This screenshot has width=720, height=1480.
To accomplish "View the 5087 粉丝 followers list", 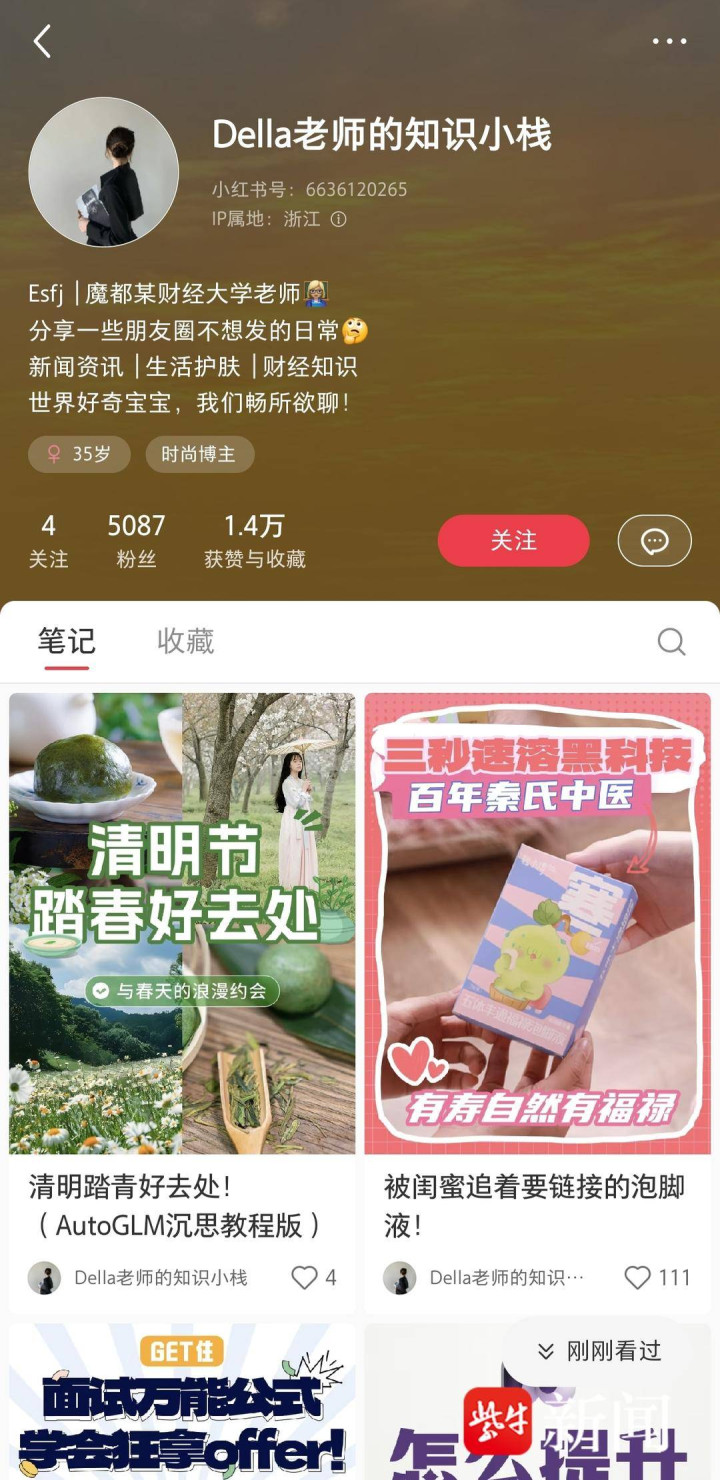I will [x=136, y=541].
